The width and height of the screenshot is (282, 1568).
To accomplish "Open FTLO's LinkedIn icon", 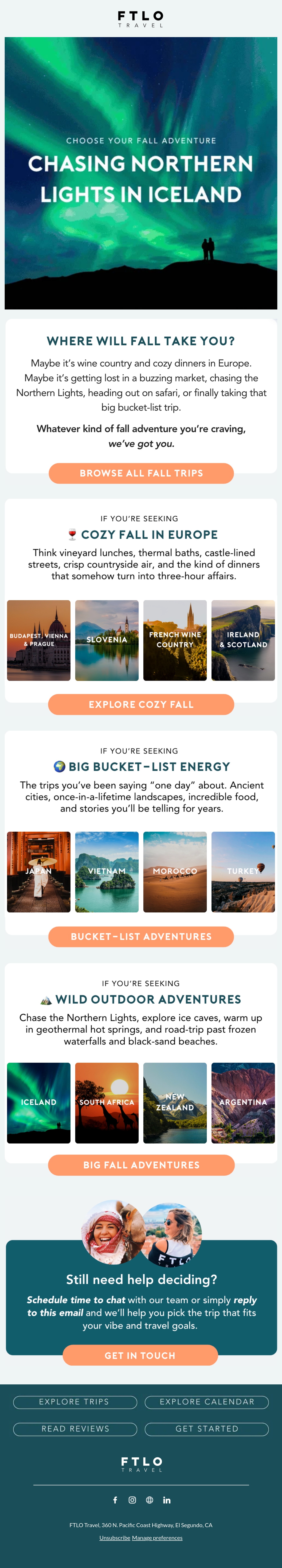I will click(x=167, y=1500).
